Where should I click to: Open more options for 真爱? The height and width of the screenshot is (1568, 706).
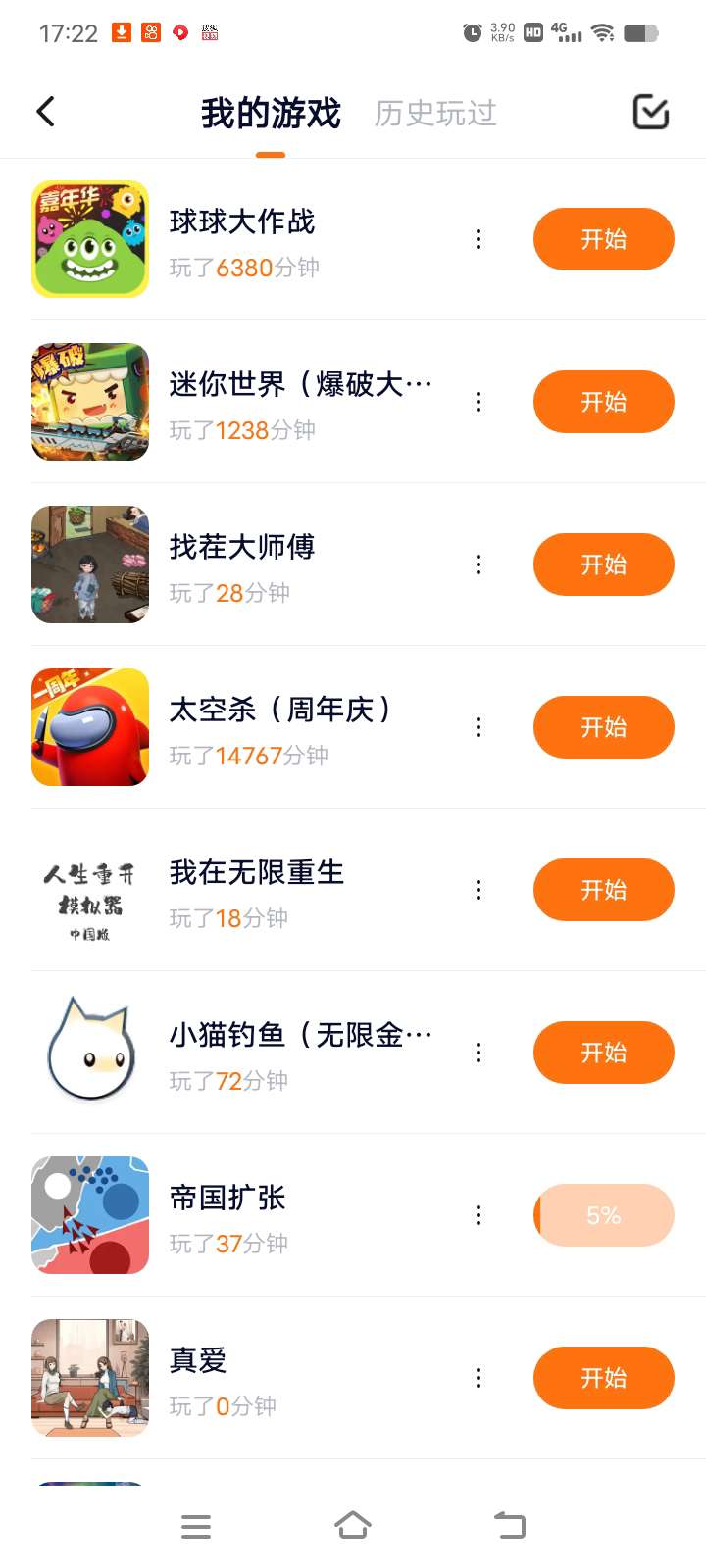point(479,1378)
